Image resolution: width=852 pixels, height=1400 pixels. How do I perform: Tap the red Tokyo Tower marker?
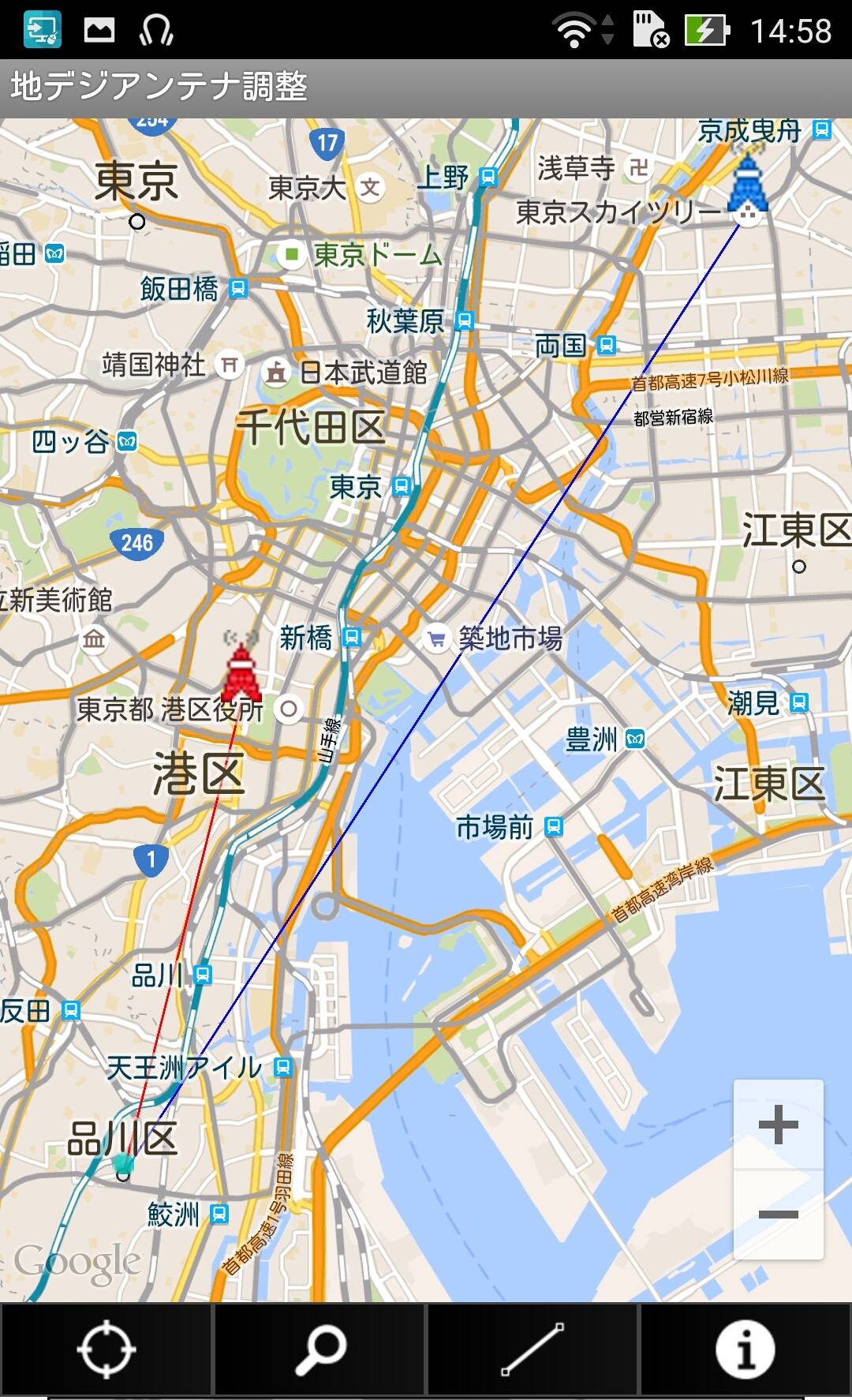click(x=241, y=675)
